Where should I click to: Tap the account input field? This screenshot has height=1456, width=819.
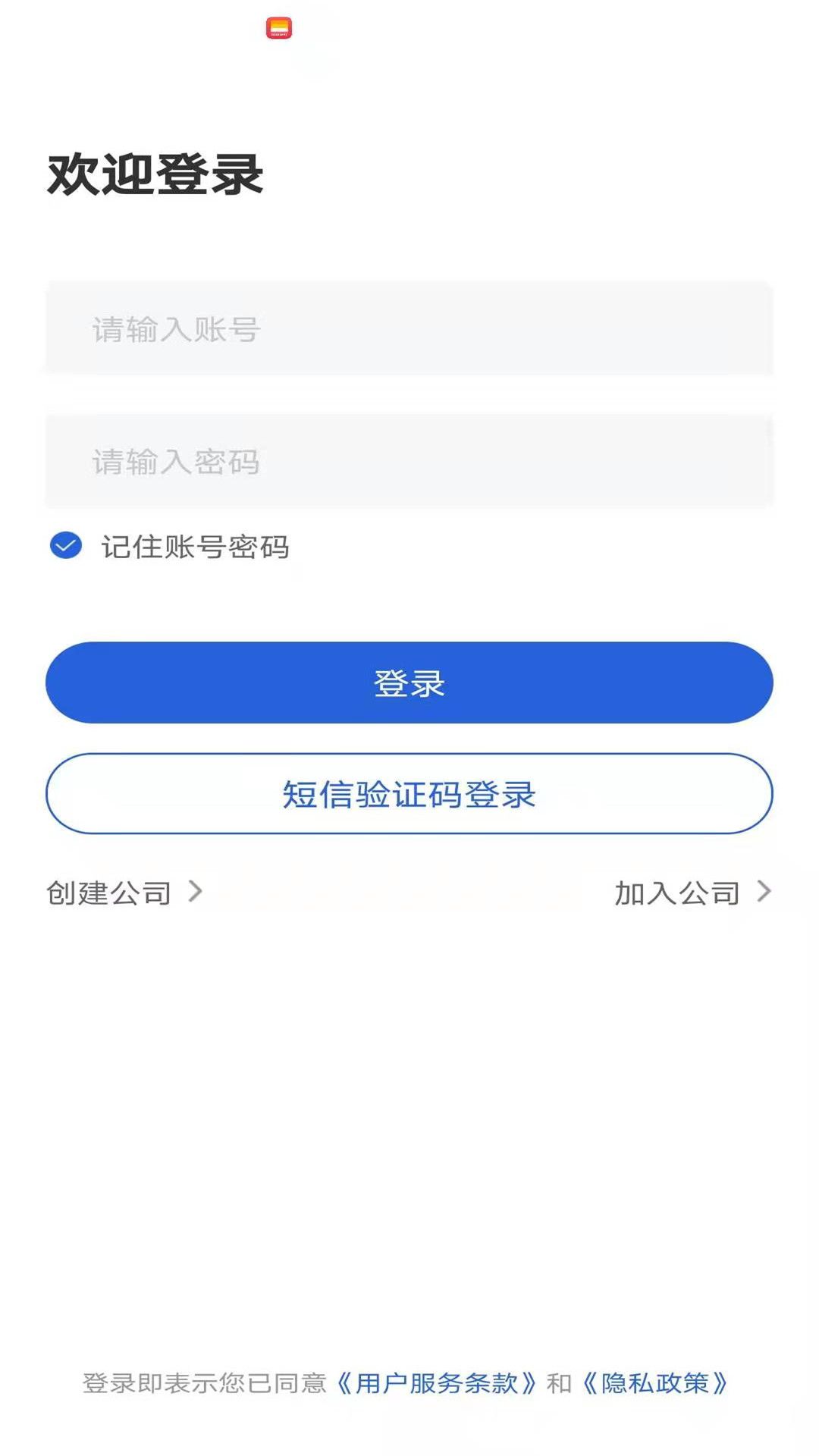click(409, 329)
